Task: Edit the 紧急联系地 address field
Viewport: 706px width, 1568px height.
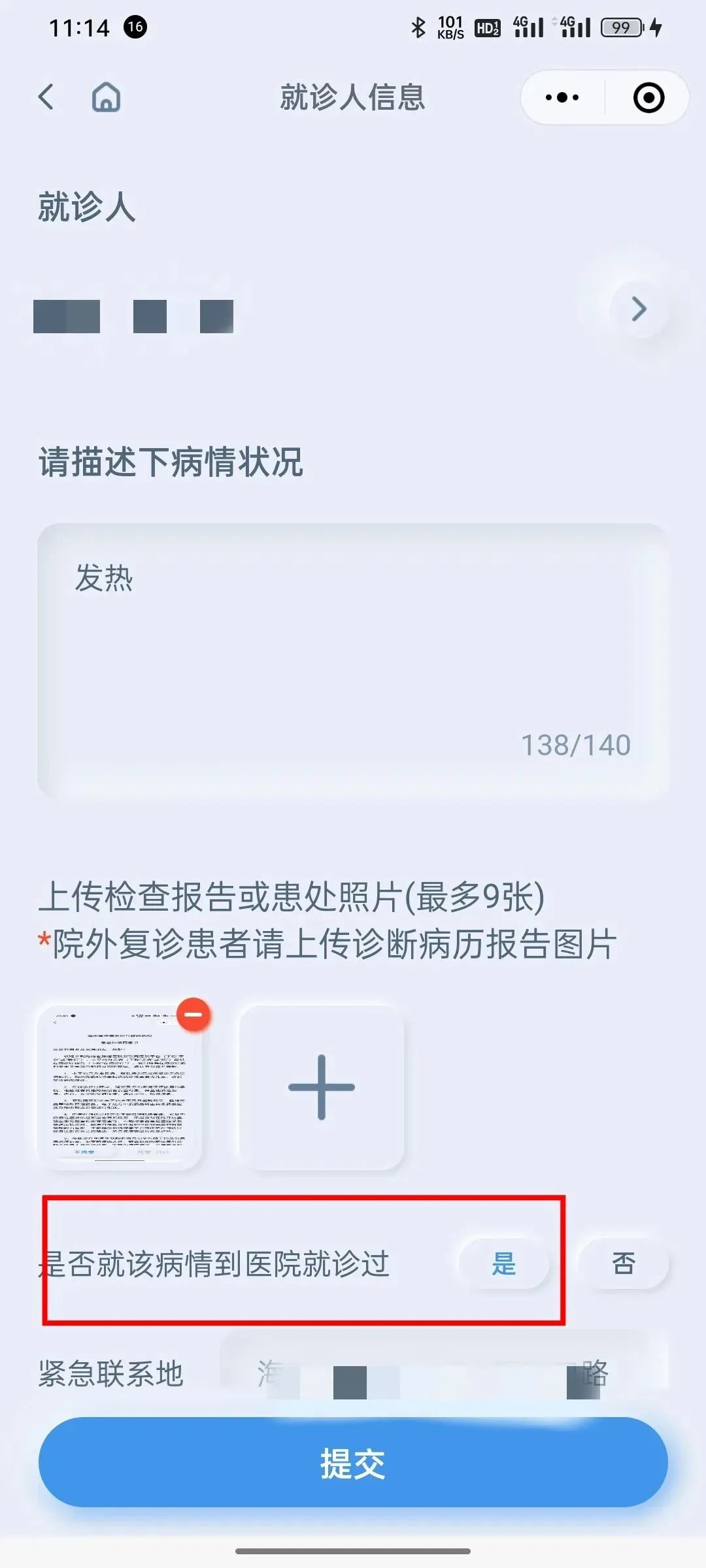Action: point(445,1373)
